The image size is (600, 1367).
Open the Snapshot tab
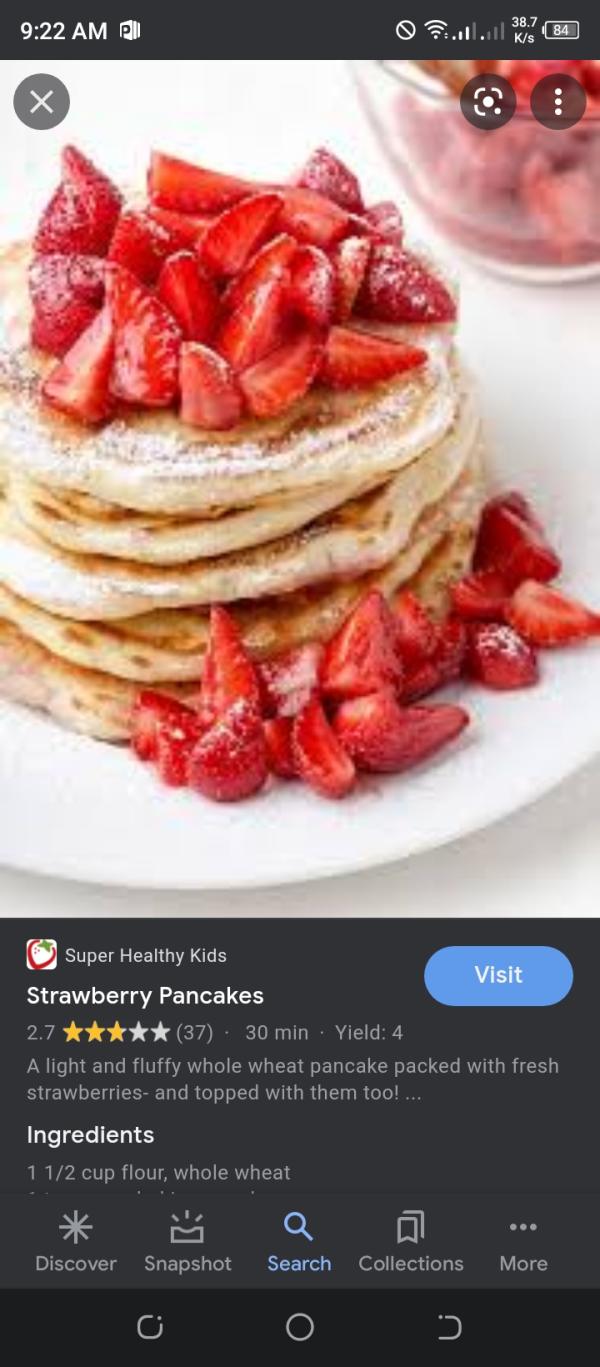coord(187,1241)
